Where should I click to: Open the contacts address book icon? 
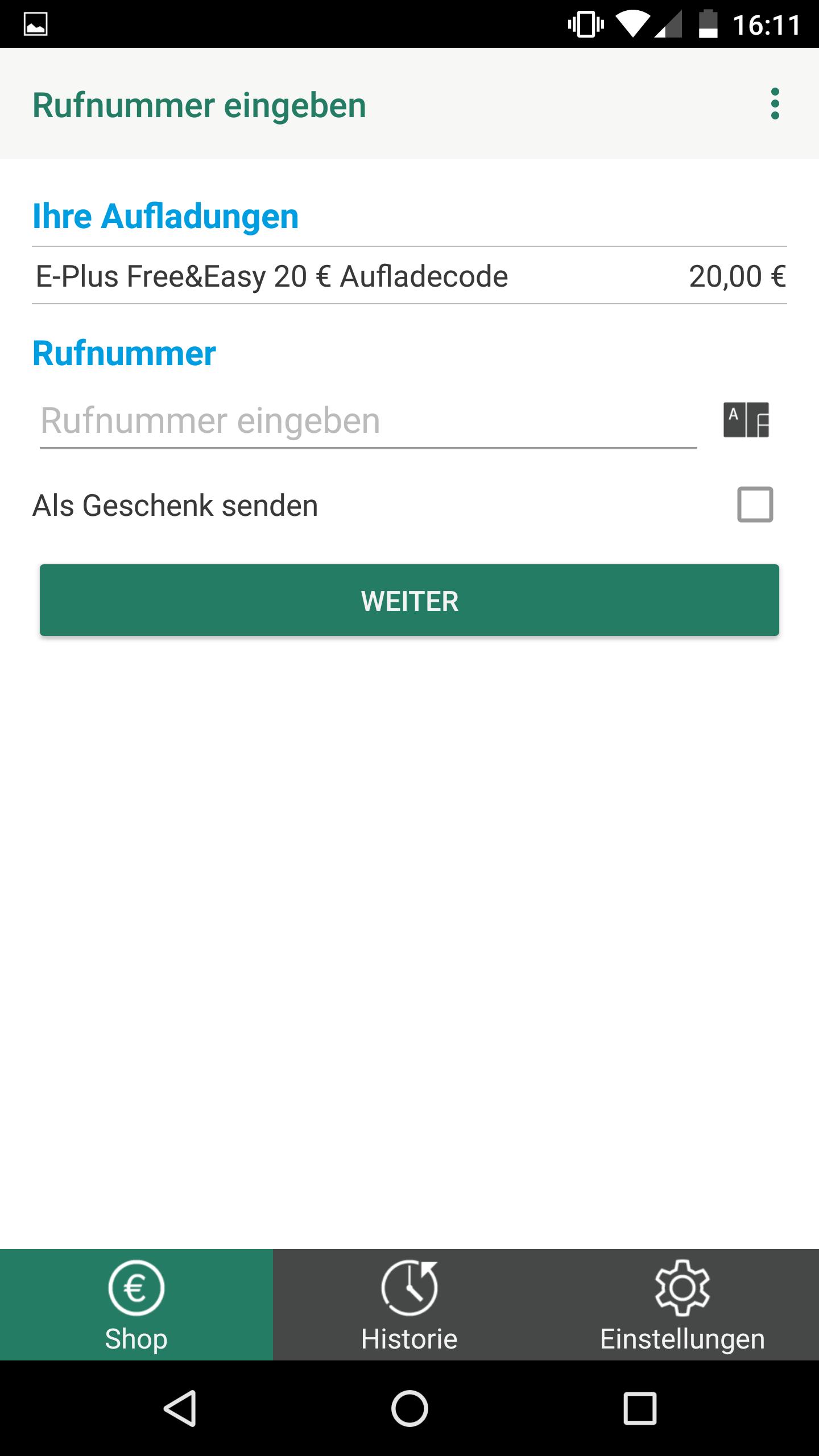tap(746, 420)
